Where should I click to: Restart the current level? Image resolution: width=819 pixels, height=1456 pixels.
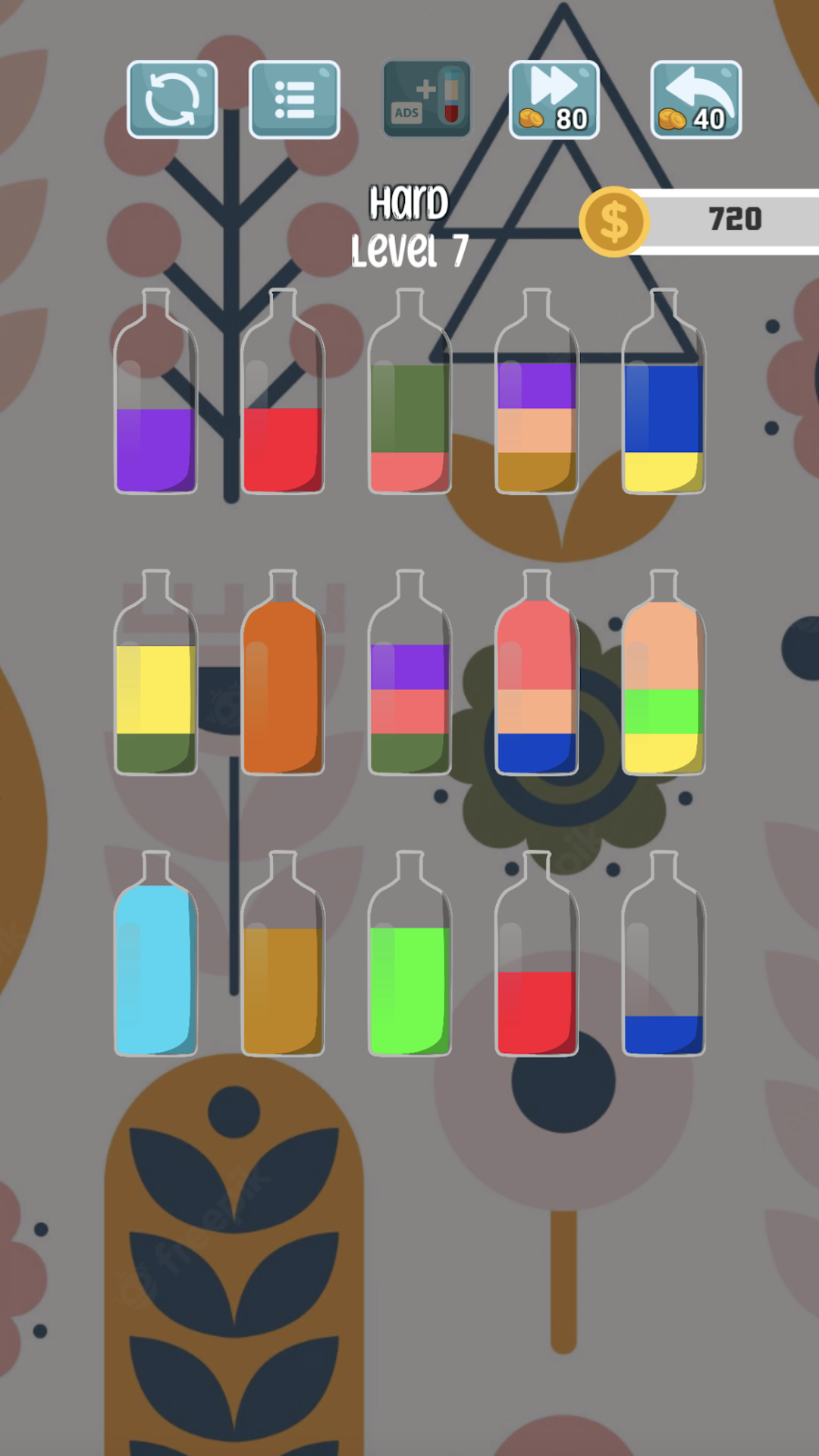tap(171, 99)
